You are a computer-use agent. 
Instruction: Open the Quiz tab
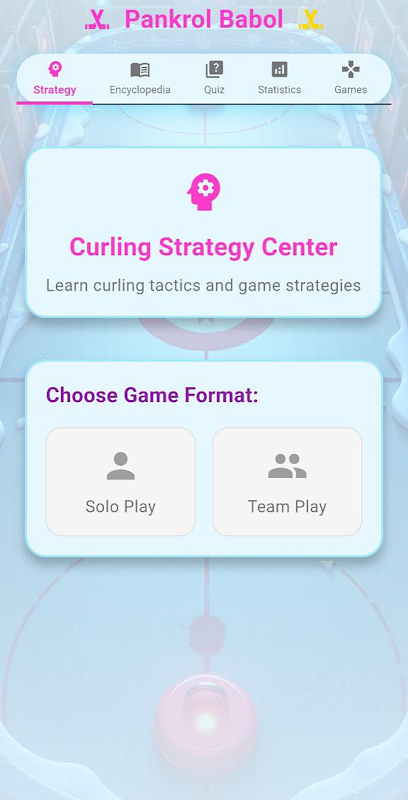[214, 79]
